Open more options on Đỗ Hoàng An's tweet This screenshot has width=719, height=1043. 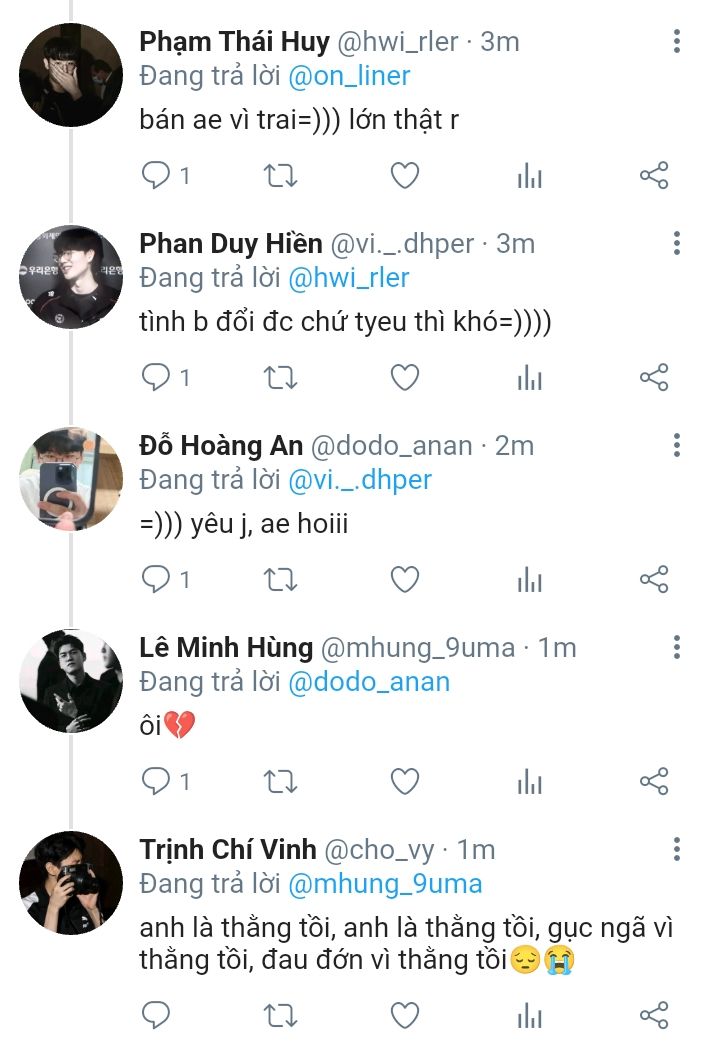(x=676, y=445)
